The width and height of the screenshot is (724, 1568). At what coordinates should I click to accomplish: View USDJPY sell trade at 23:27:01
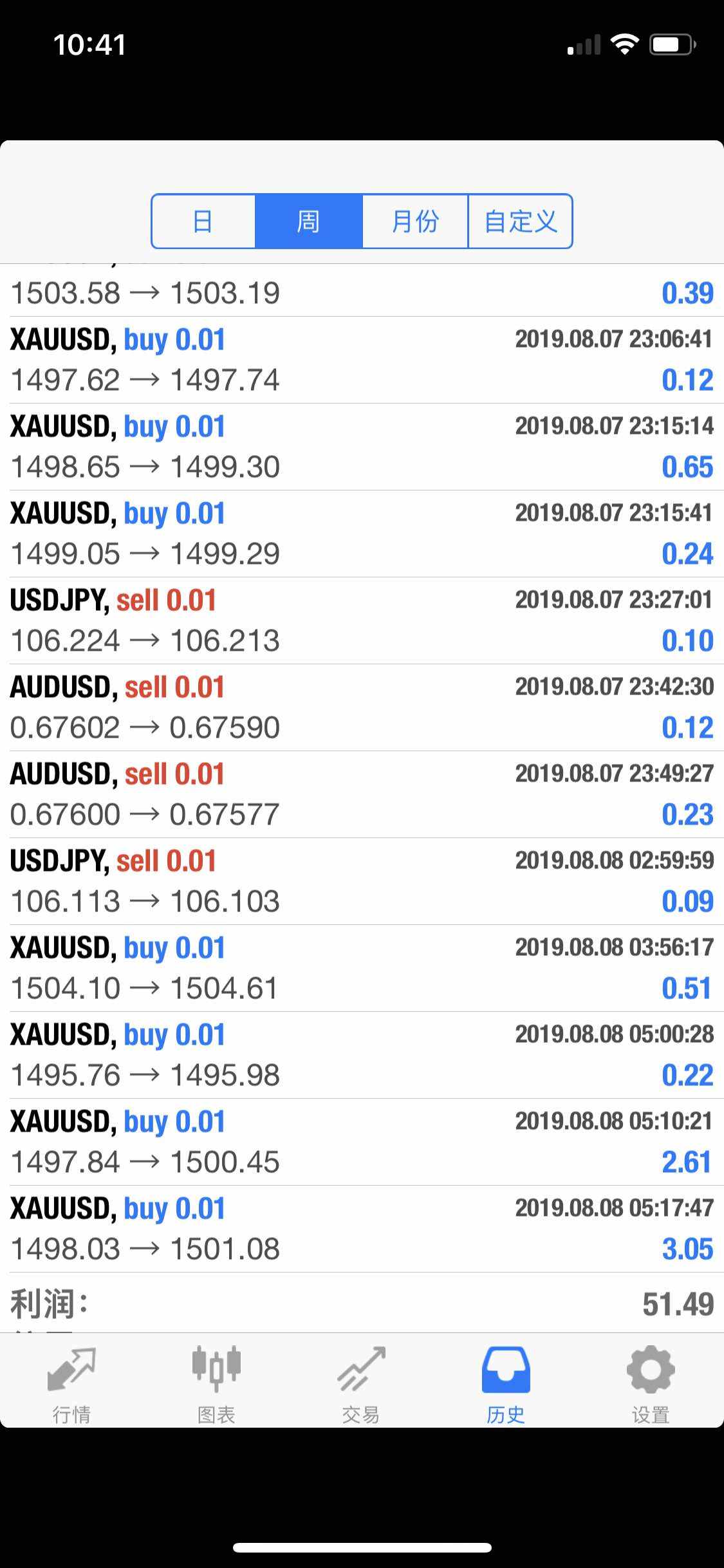362,621
